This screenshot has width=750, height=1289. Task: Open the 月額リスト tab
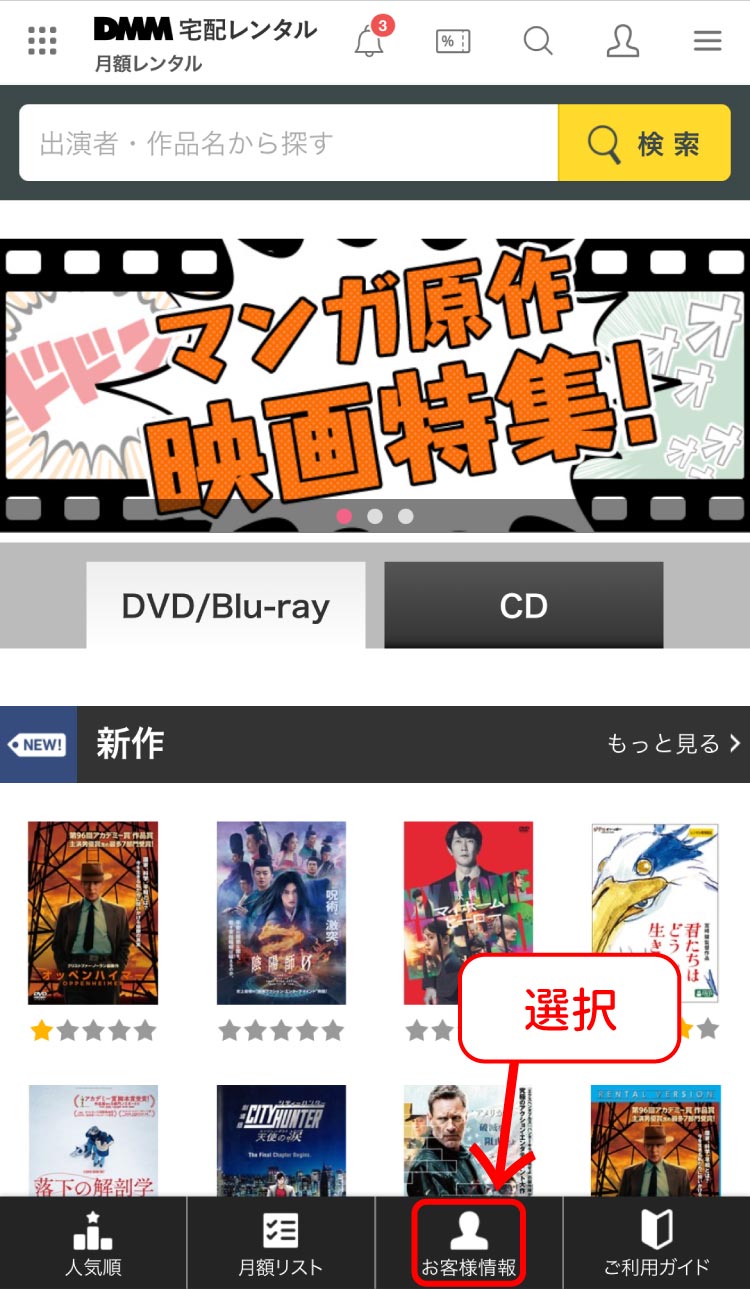pos(281,1243)
